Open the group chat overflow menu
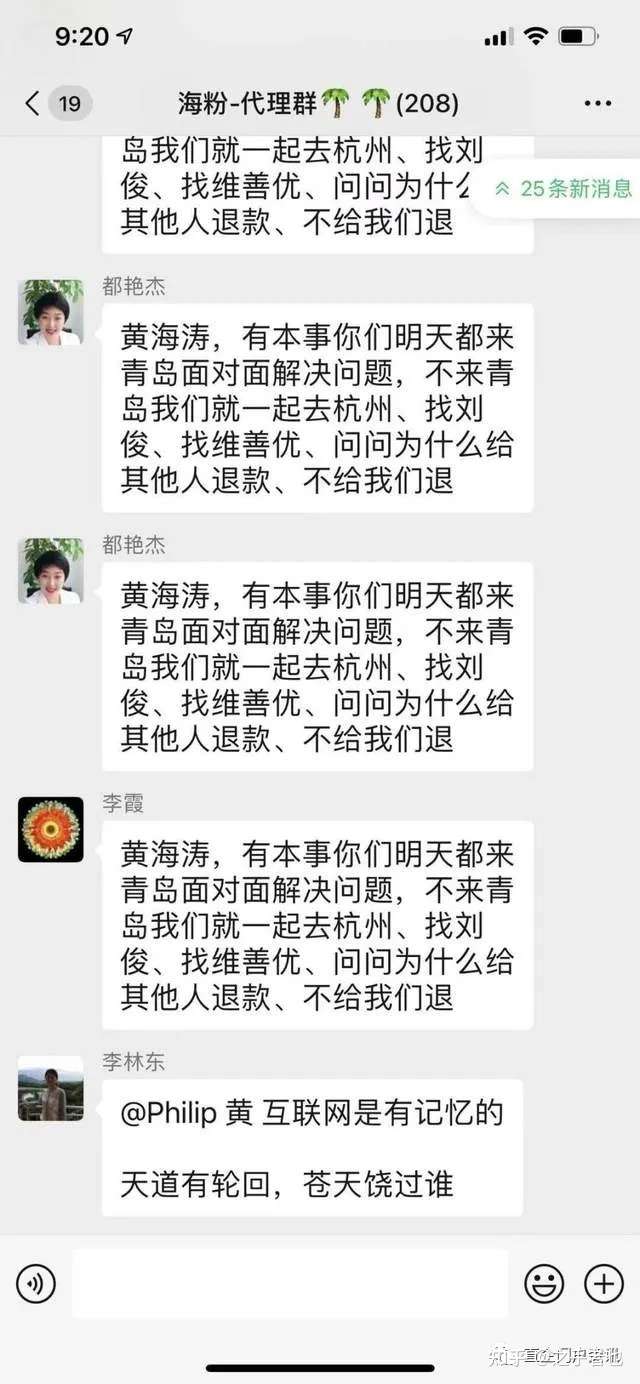 click(x=597, y=103)
